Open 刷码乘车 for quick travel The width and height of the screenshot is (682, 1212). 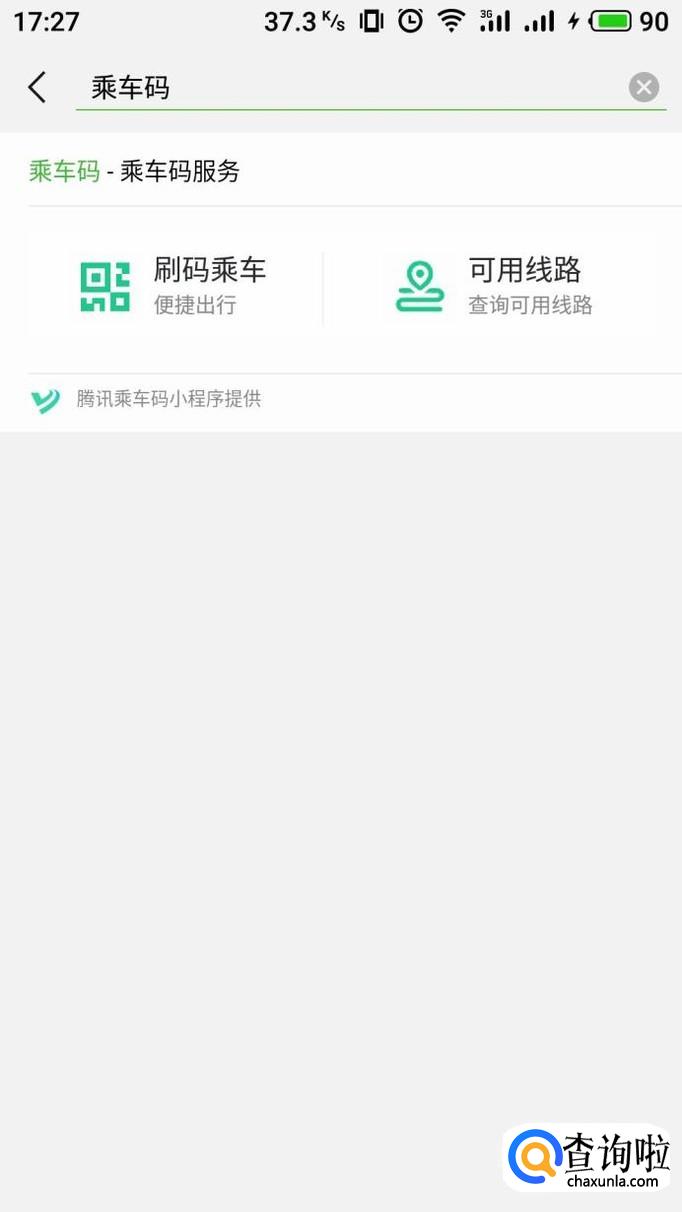[175, 287]
